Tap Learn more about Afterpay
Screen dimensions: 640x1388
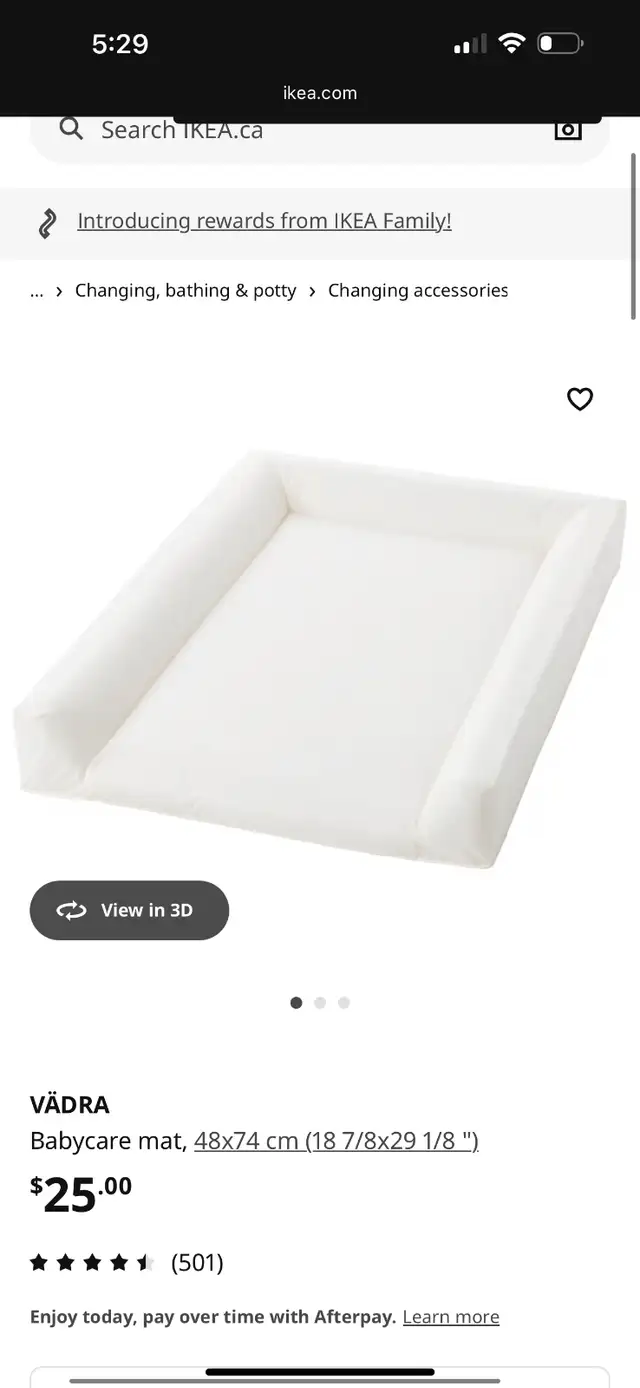tap(451, 1317)
